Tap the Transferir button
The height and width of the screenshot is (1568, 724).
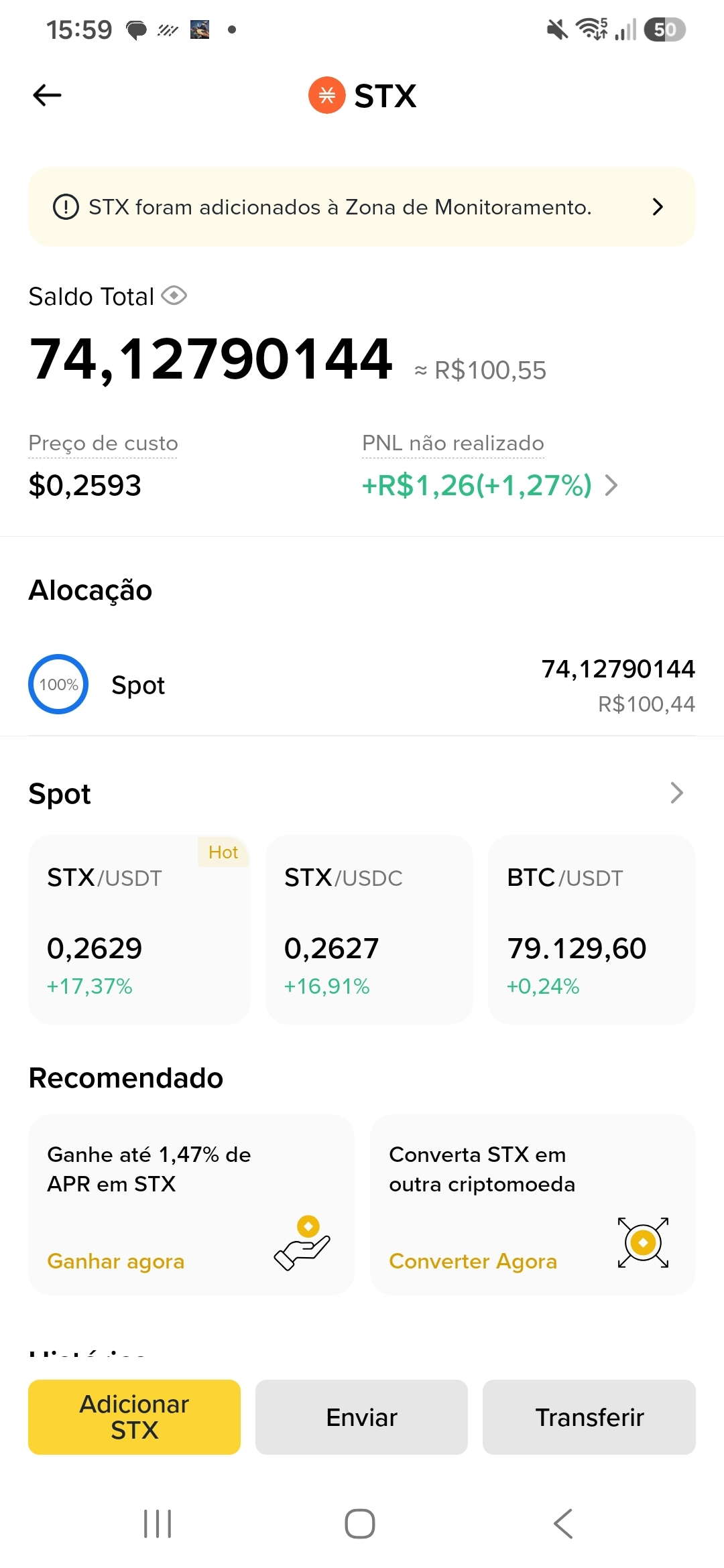589,1417
